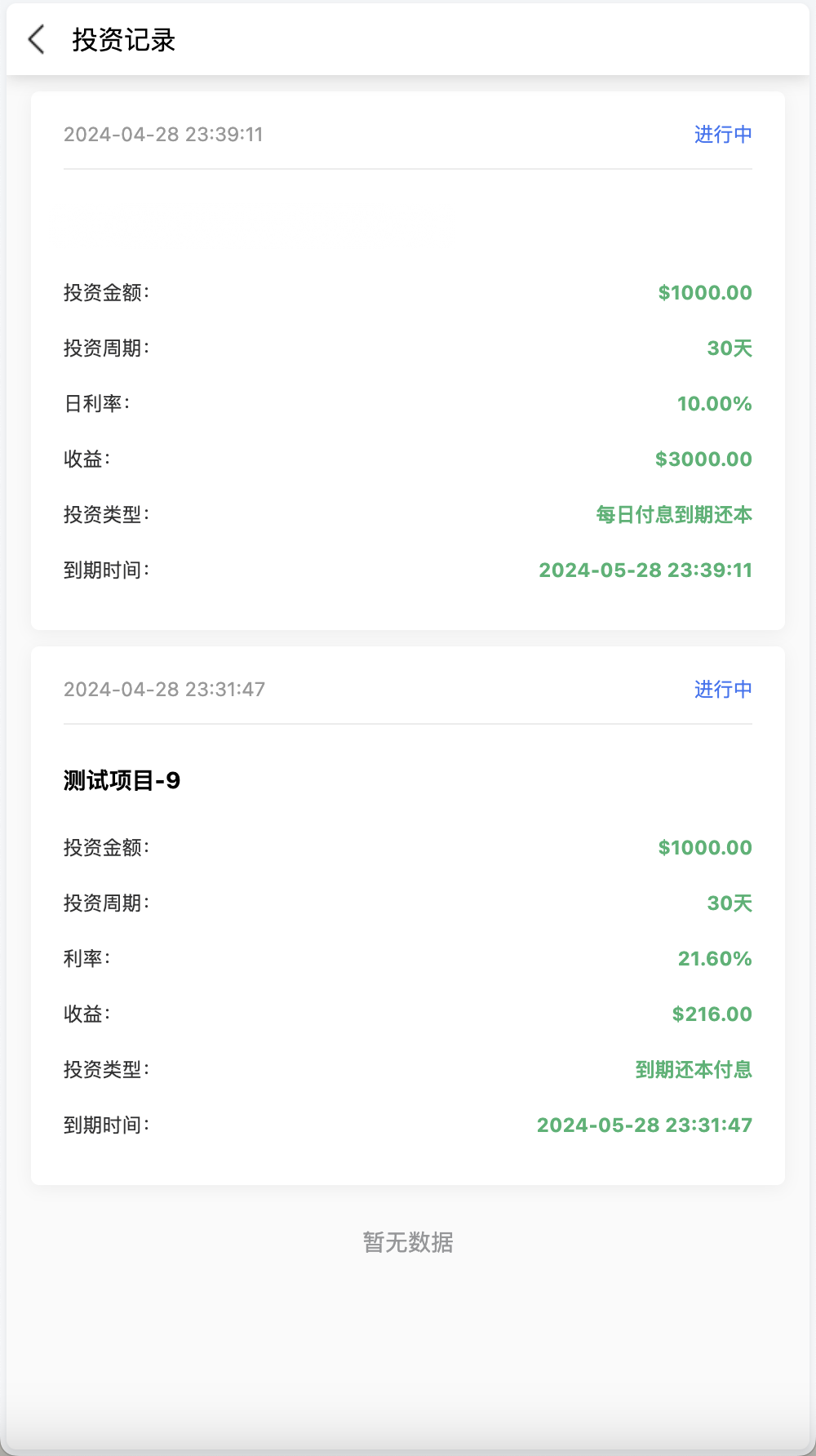Open the 进行中 status on the first record
The width and height of the screenshot is (816, 1456).
pos(721,135)
